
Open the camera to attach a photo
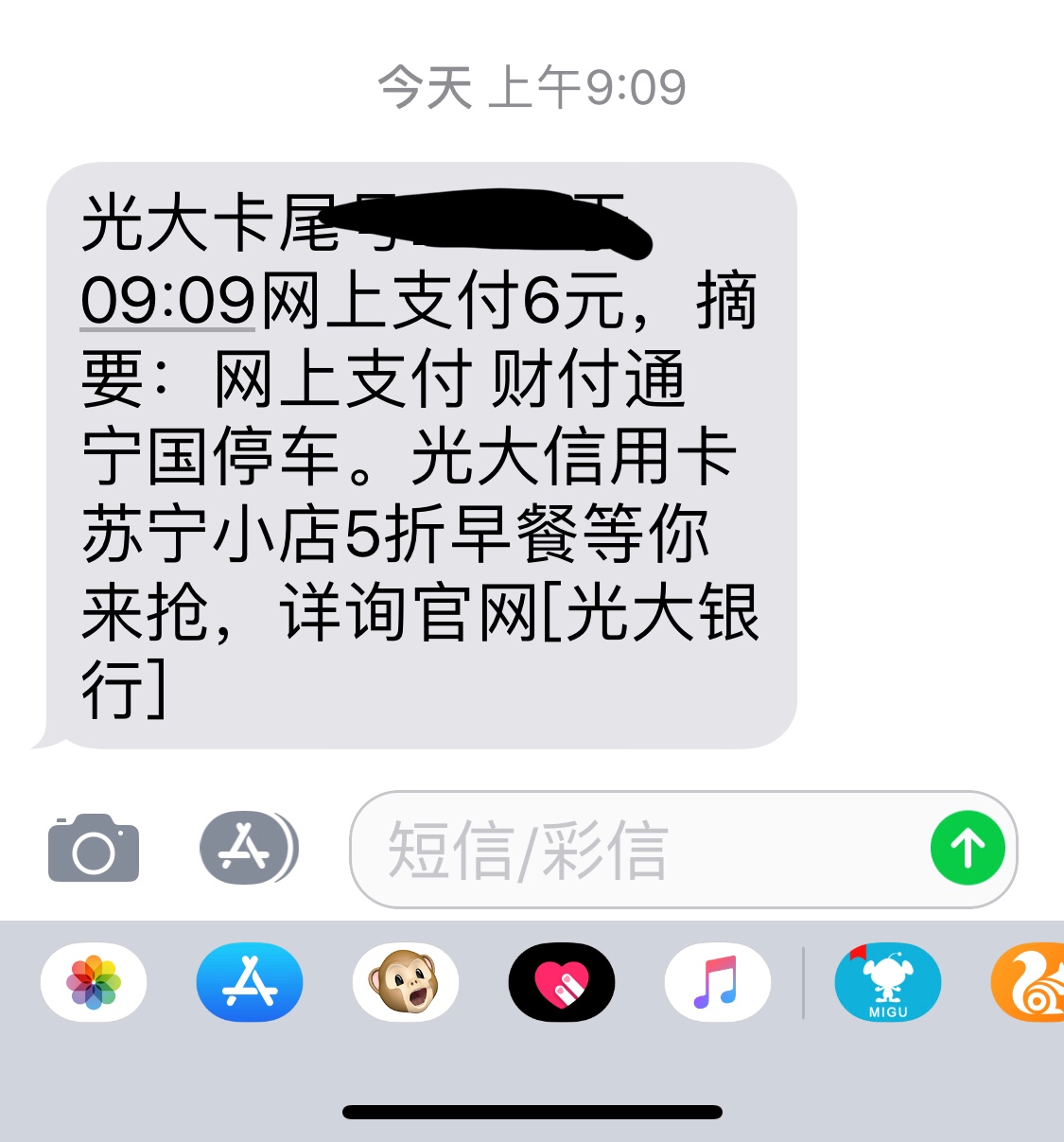(93, 849)
